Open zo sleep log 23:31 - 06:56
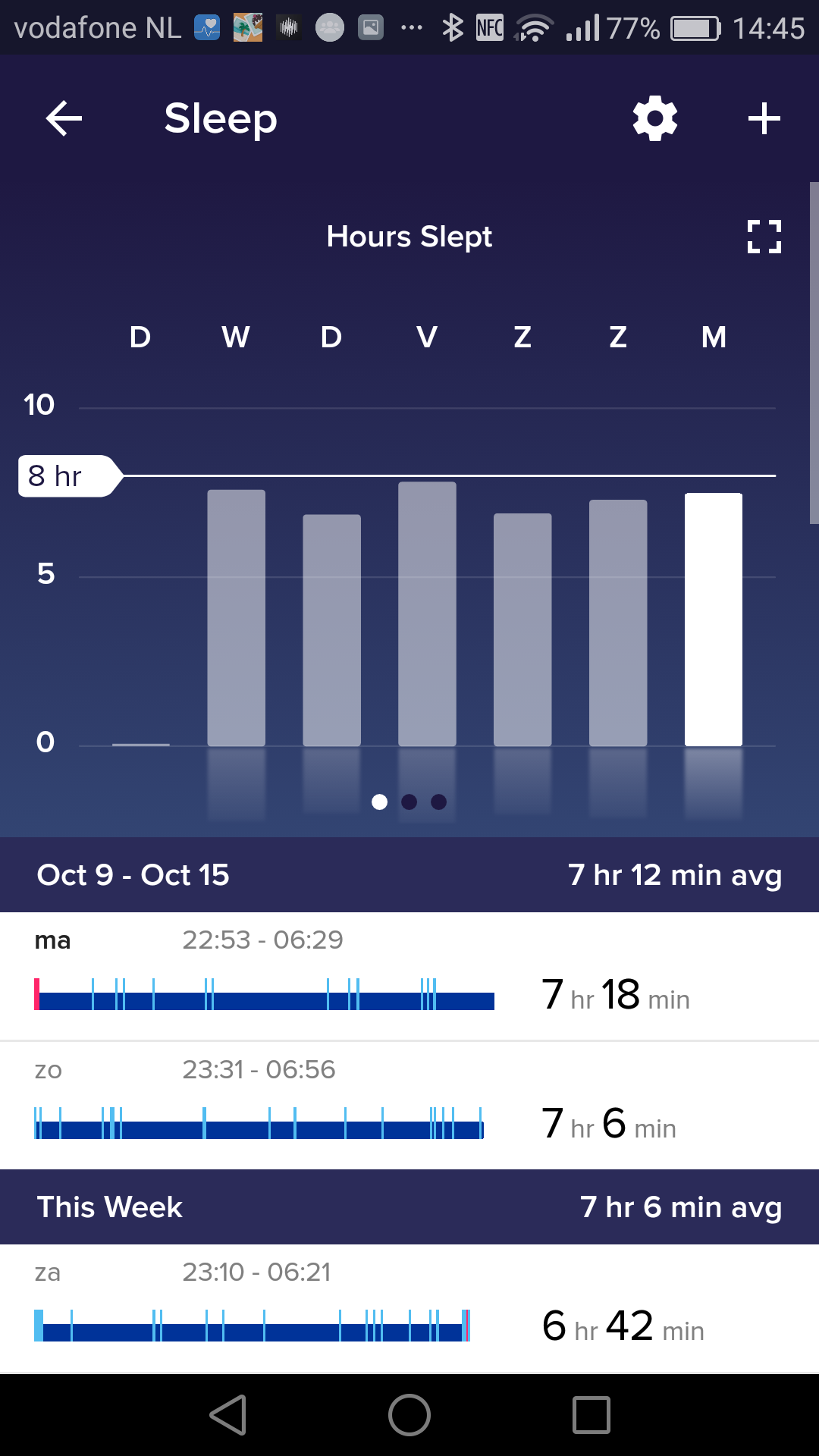This screenshot has height=1456, width=819. pos(409,1106)
